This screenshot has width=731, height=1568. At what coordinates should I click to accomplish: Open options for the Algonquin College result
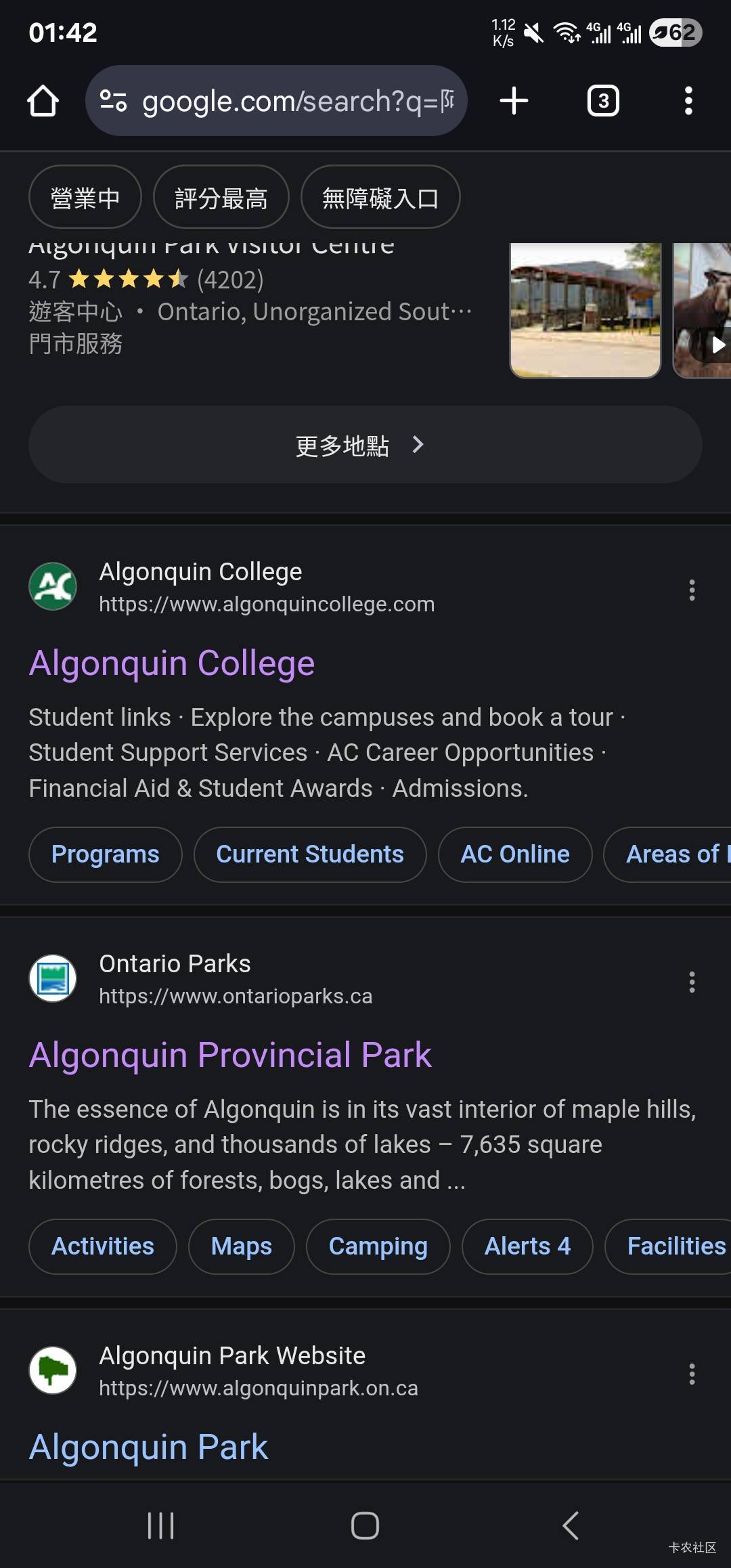tap(691, 590)
